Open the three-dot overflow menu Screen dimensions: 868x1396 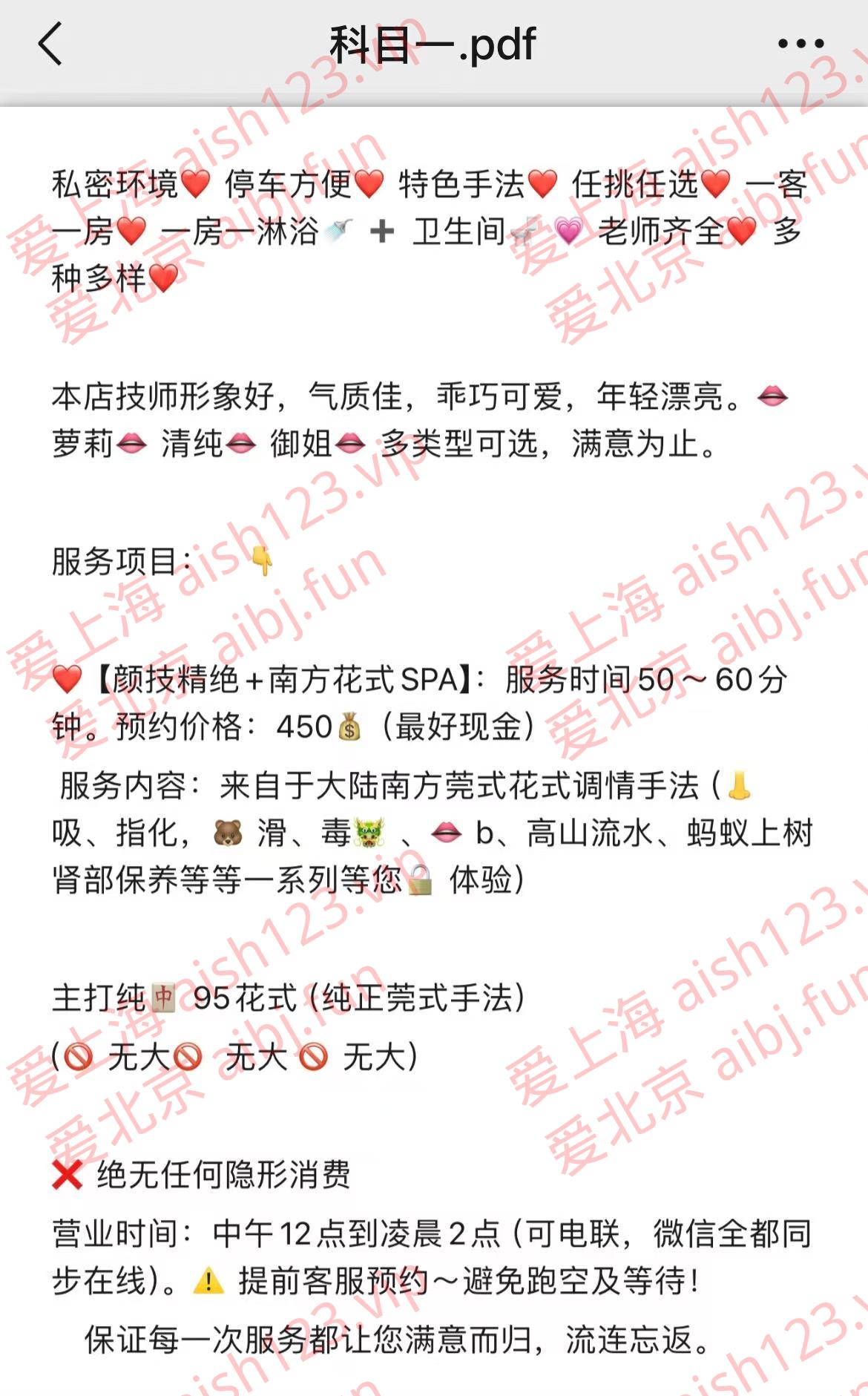800,45
